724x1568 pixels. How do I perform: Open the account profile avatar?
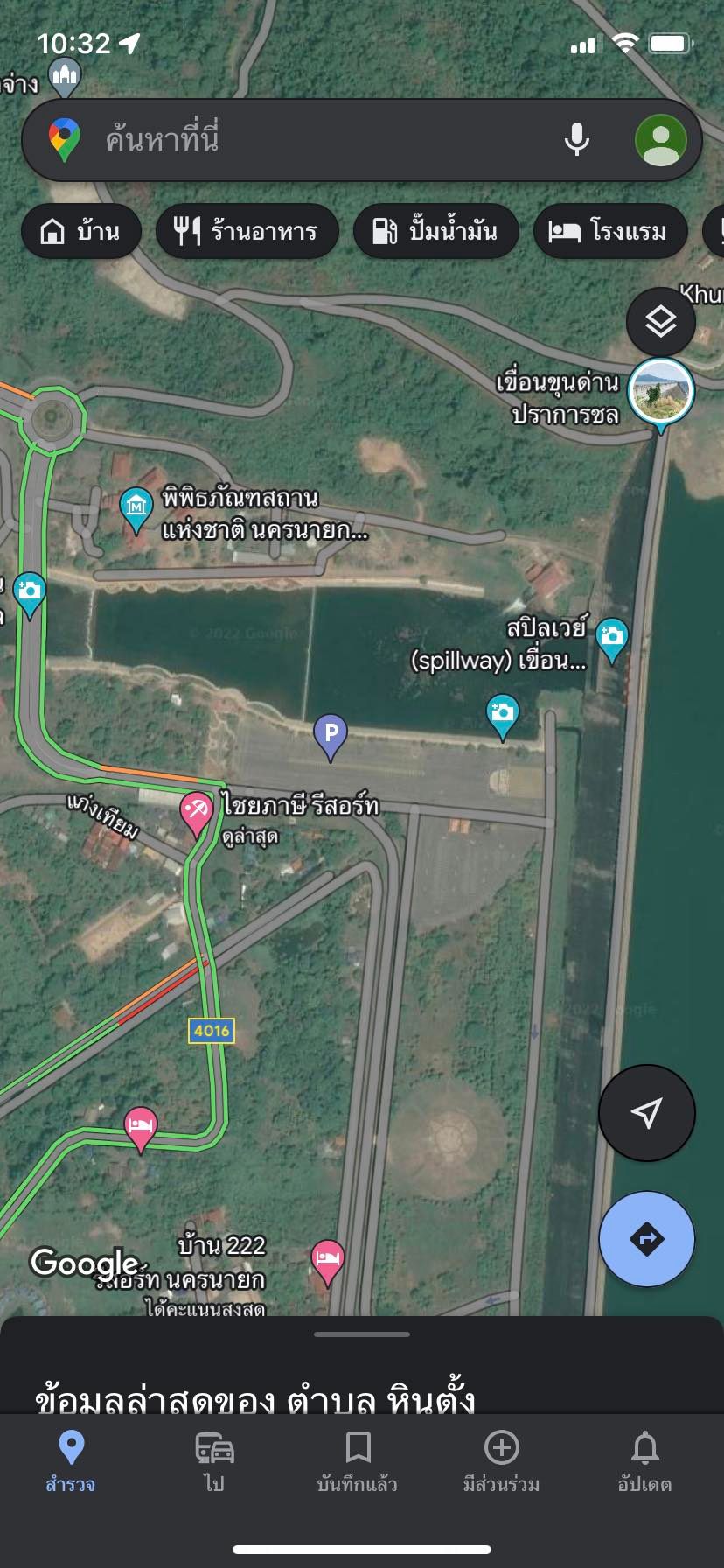(660, 140)
